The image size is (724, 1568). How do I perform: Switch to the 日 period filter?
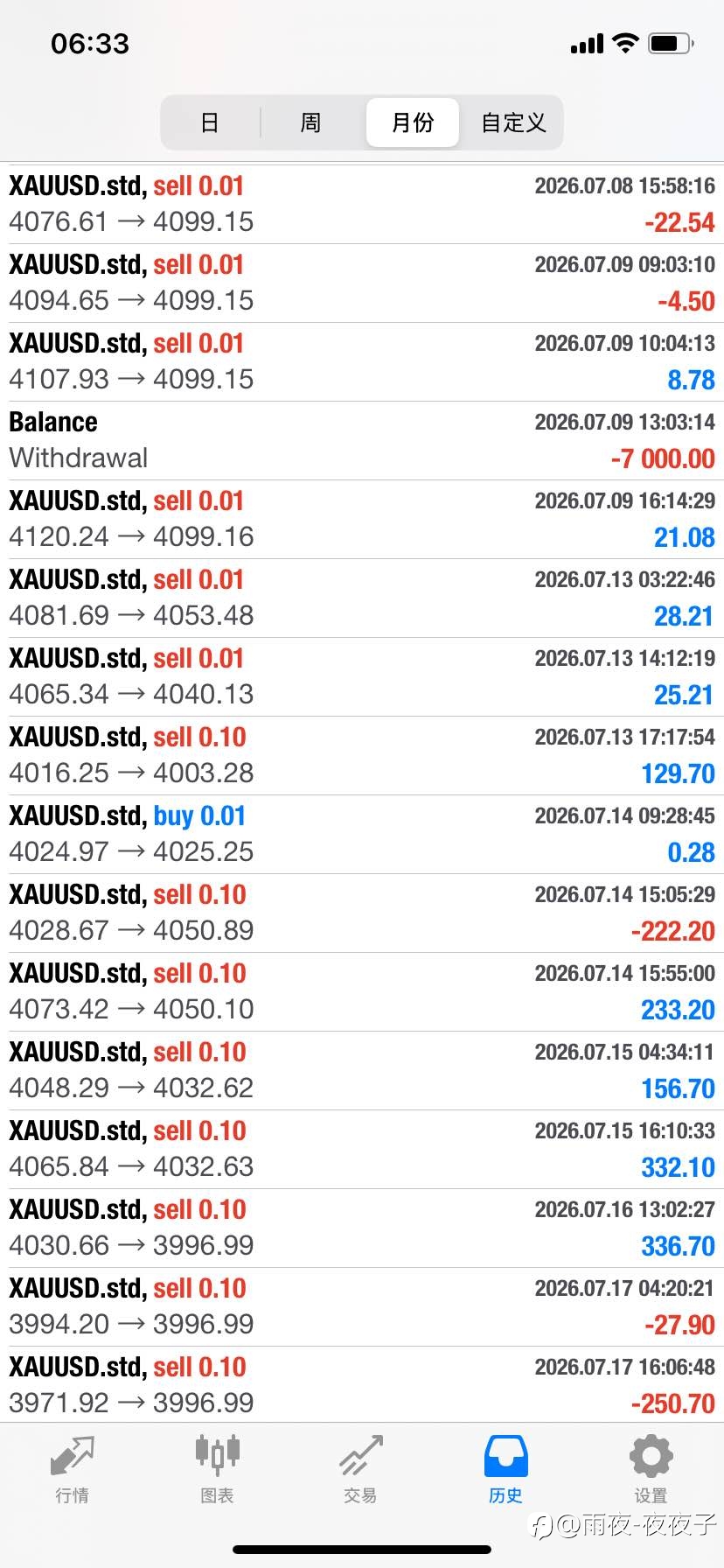tap(210, 122)
